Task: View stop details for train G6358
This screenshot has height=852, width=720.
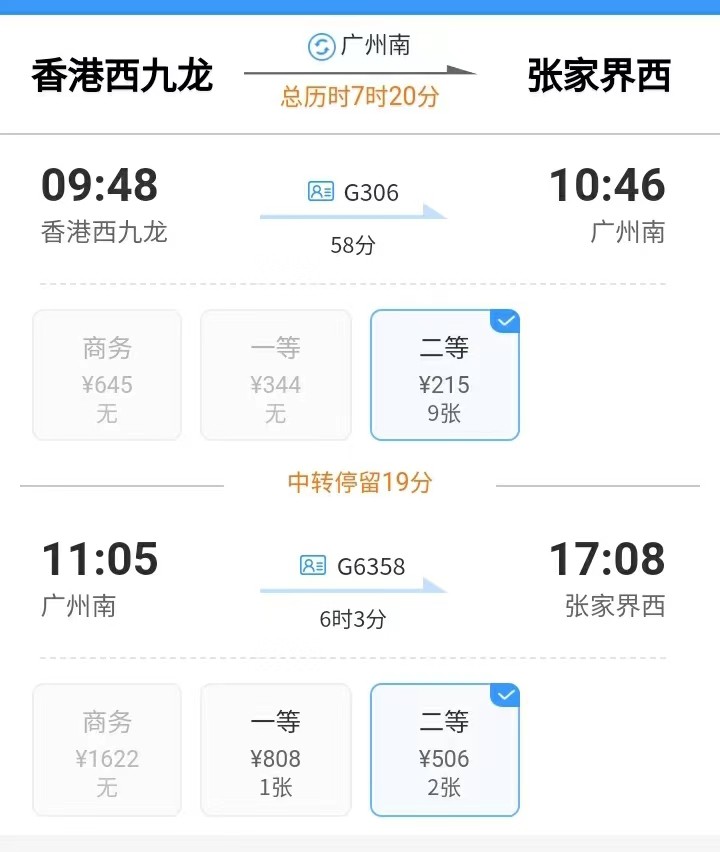Action: pyautogui.click(x=354, y=566)
